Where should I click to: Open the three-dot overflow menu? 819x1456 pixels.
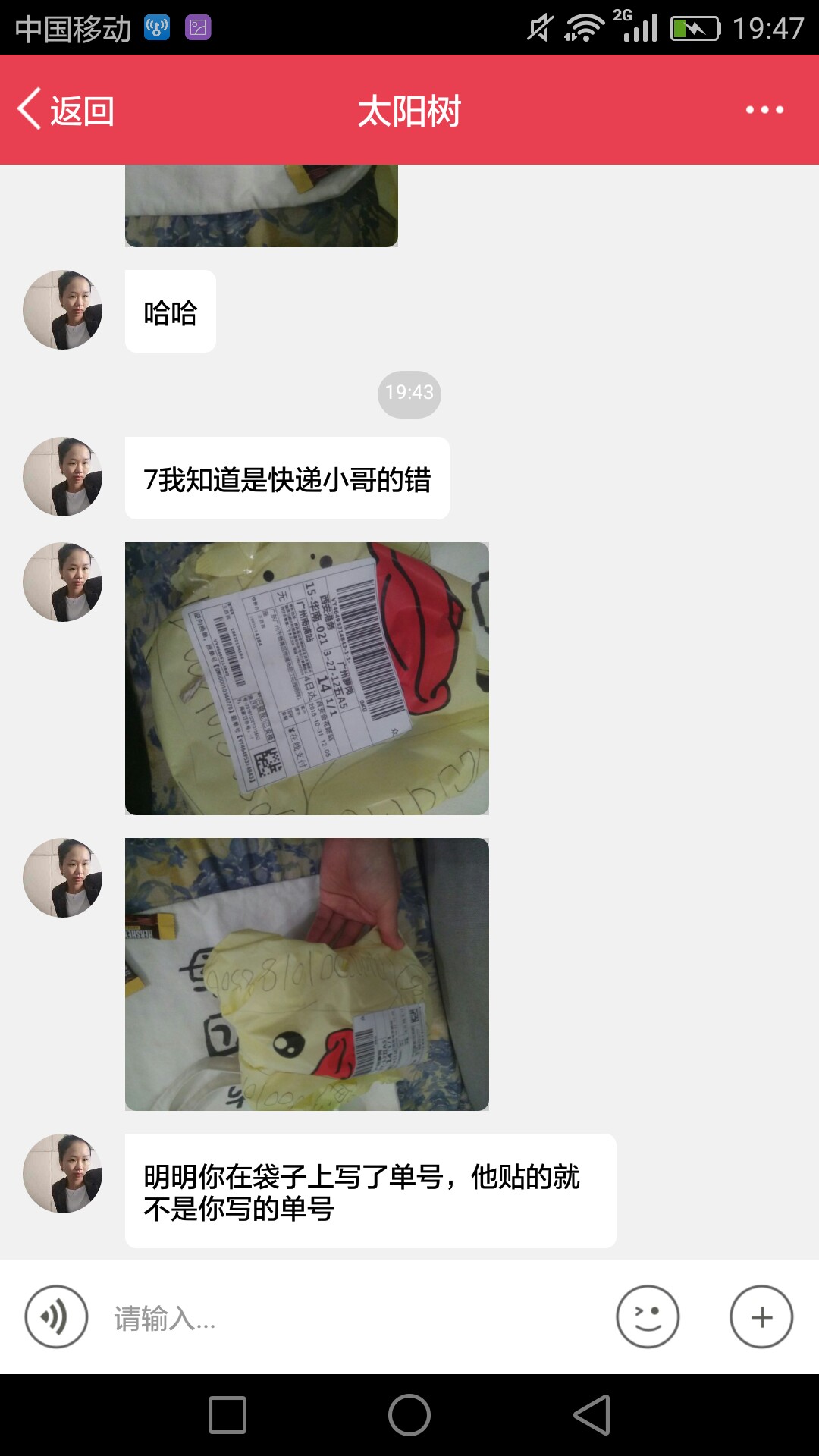(x=764, y=110)
